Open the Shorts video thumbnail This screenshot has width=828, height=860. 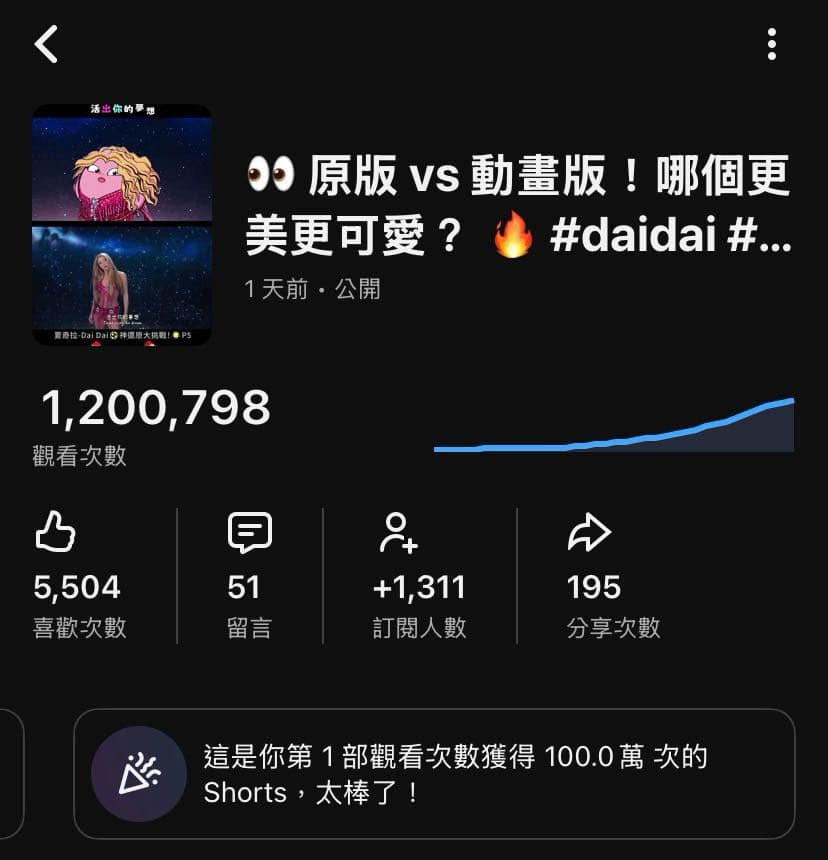pos(122,225)
